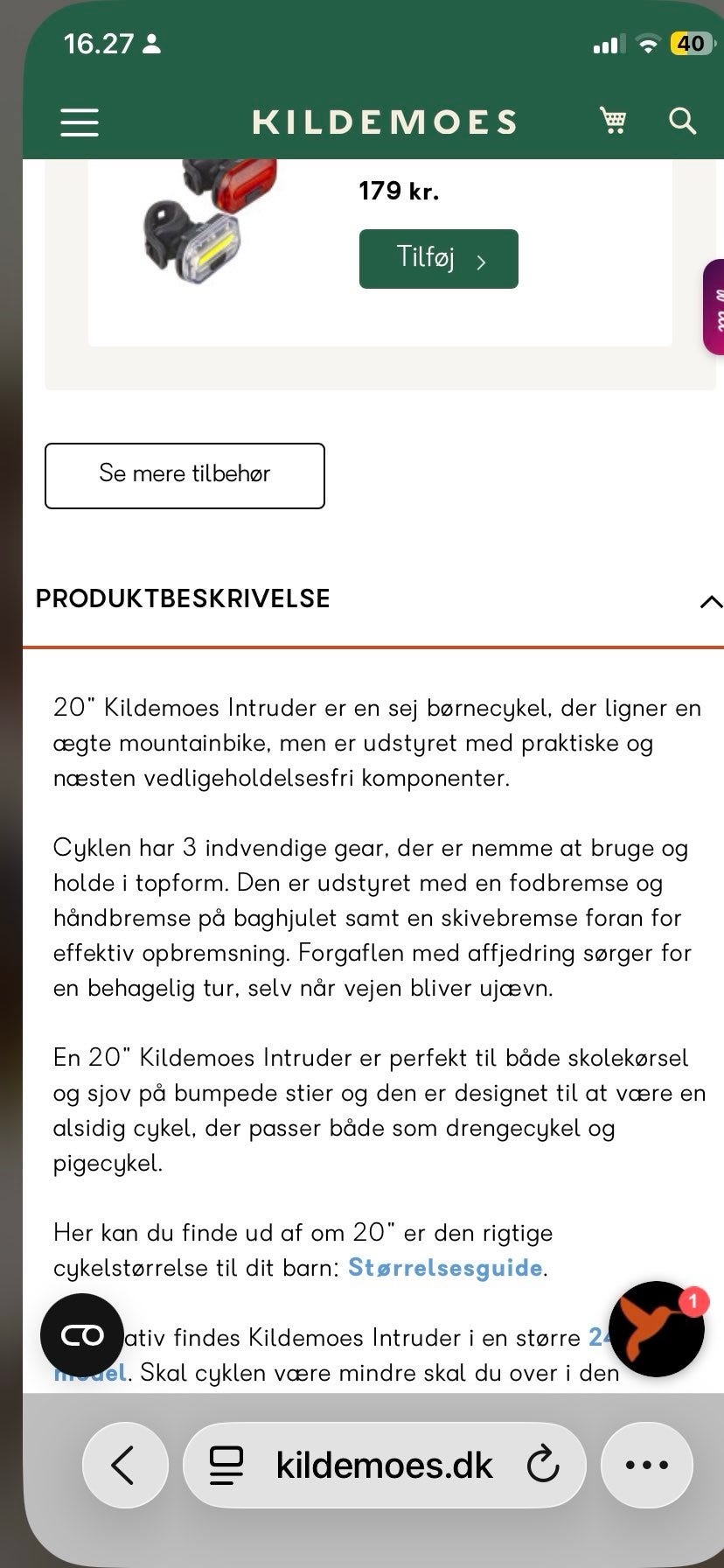Open the hummingbird chat widget
The height and width of the screenshot is (1568, 724).
pyautogui.click(x=657, y=1328)
